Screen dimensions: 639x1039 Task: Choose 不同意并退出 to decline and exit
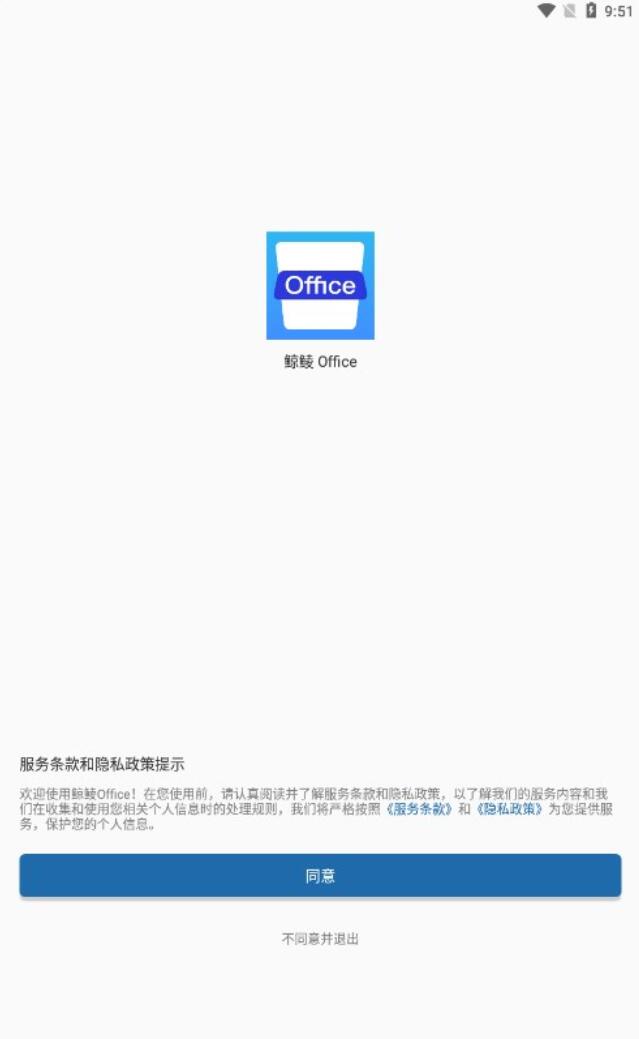coord(320,939)
